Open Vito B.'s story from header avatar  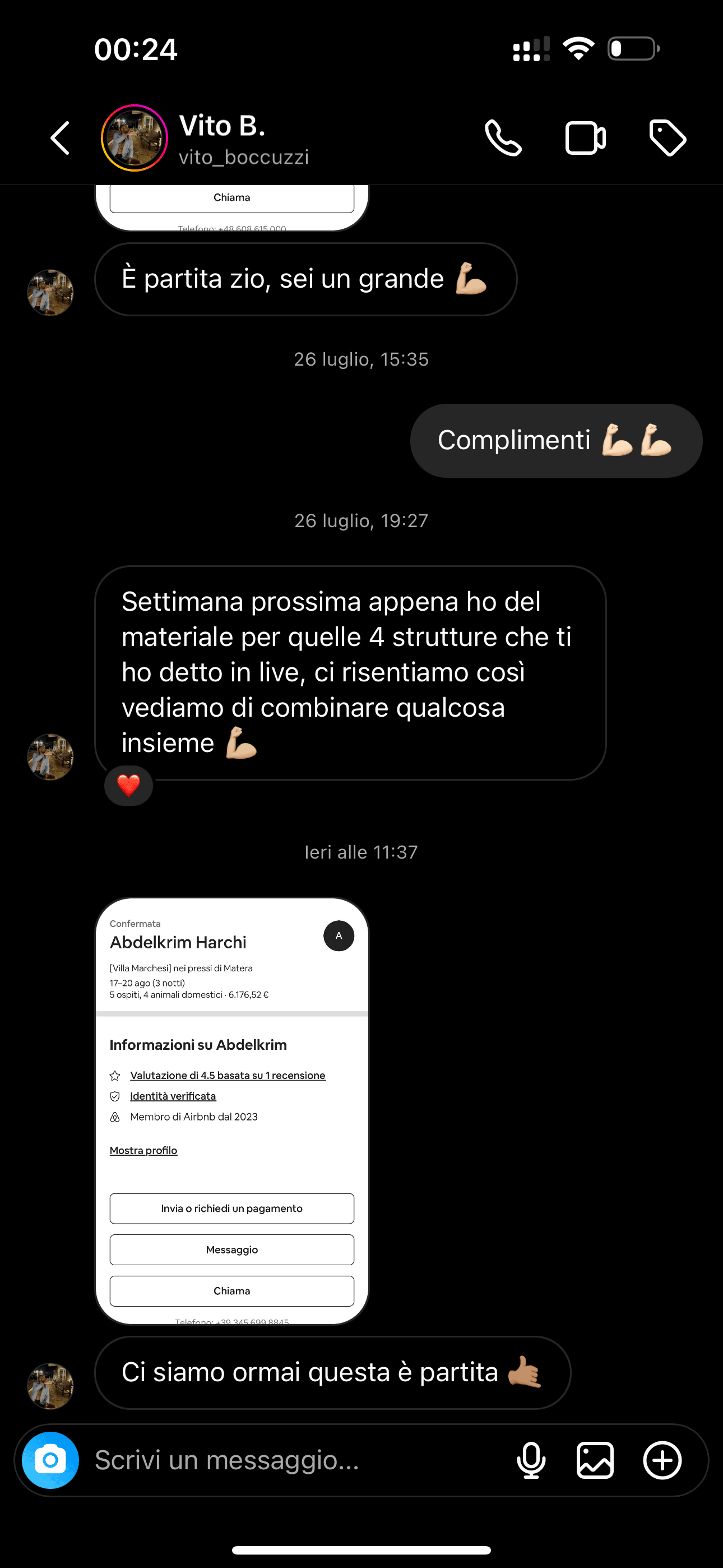pyautogui.click(x=135, y=138)
